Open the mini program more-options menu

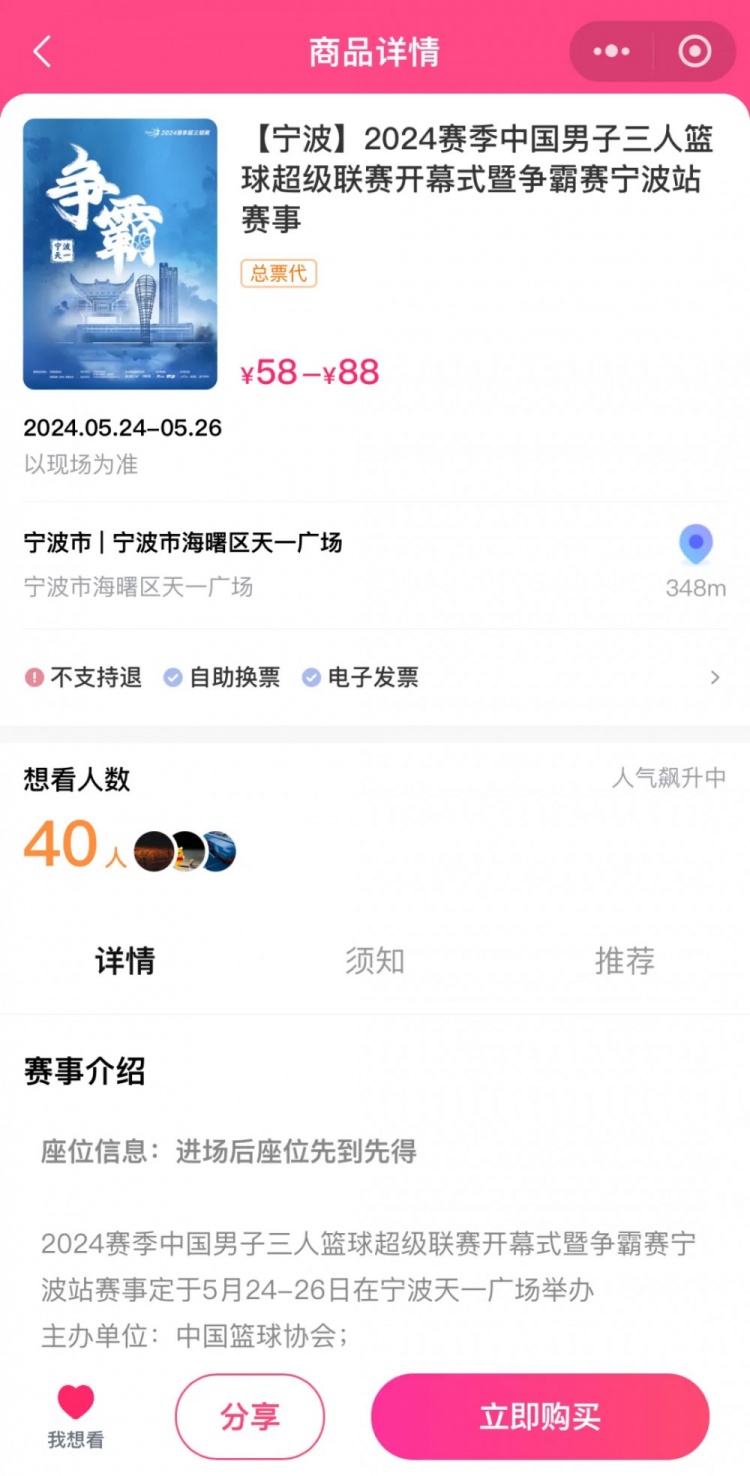(611, 52)
